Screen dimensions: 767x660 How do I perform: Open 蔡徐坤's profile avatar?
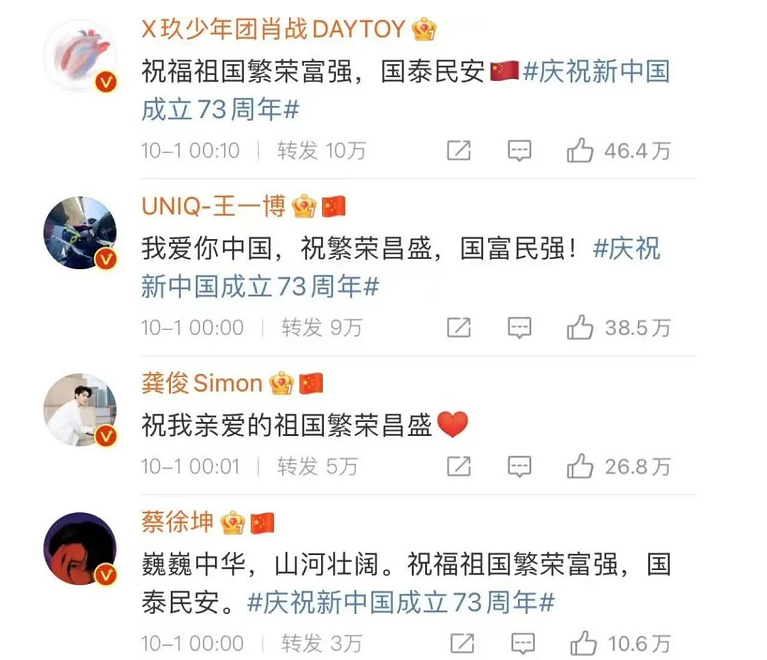pyautogui.click(x=80, y=548)
